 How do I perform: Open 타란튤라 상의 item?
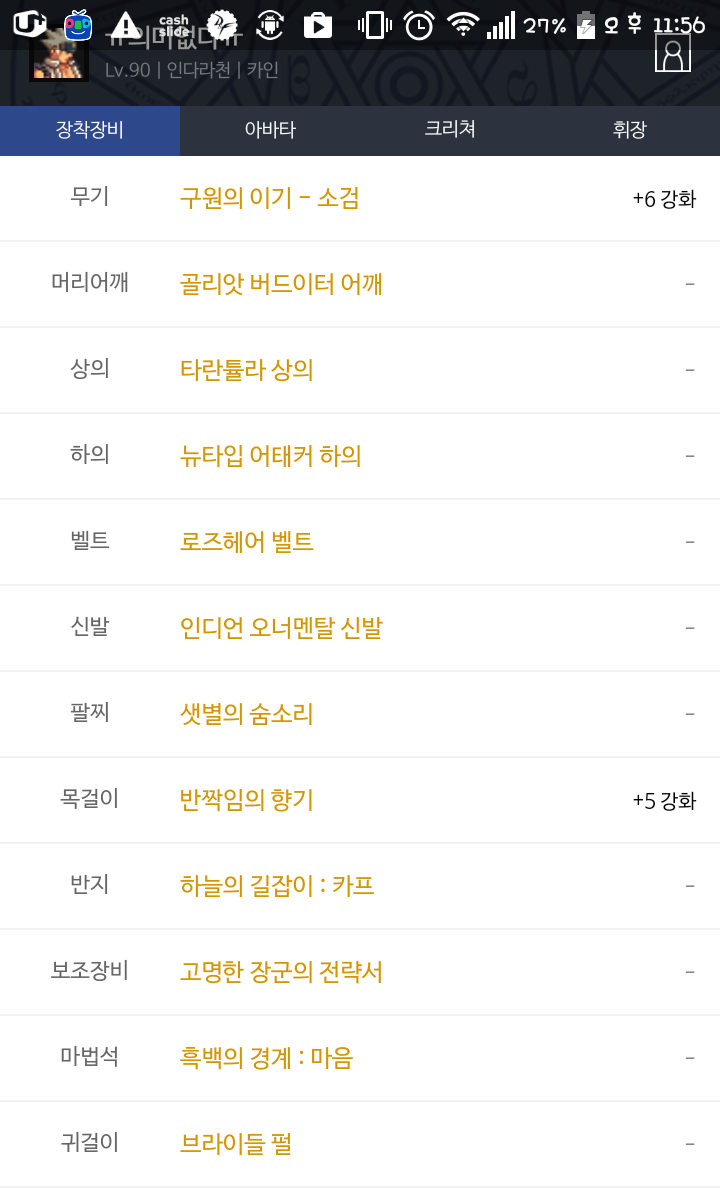[247, 370]
